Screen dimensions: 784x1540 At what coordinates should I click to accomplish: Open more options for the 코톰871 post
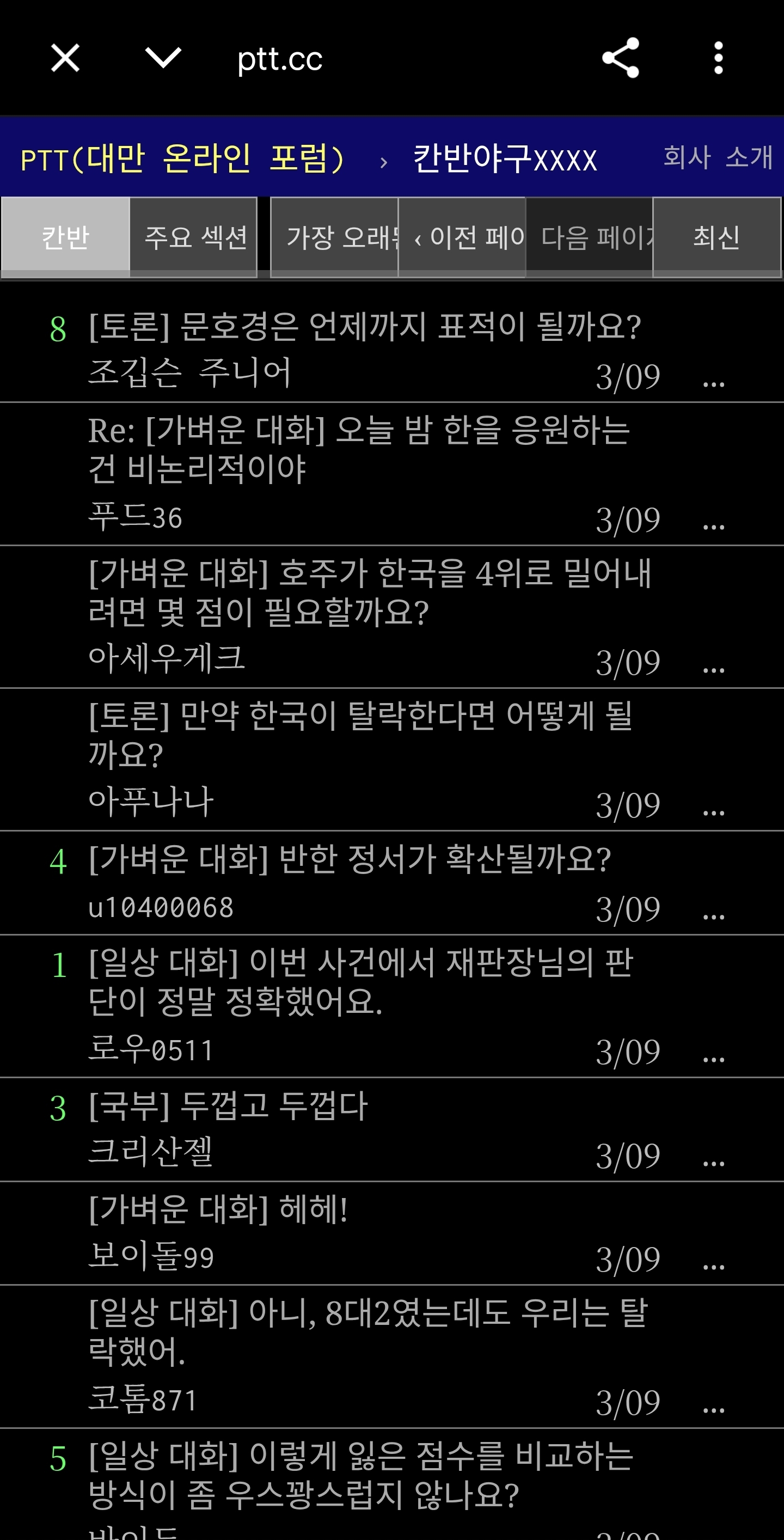click(x=713, y=1408)
